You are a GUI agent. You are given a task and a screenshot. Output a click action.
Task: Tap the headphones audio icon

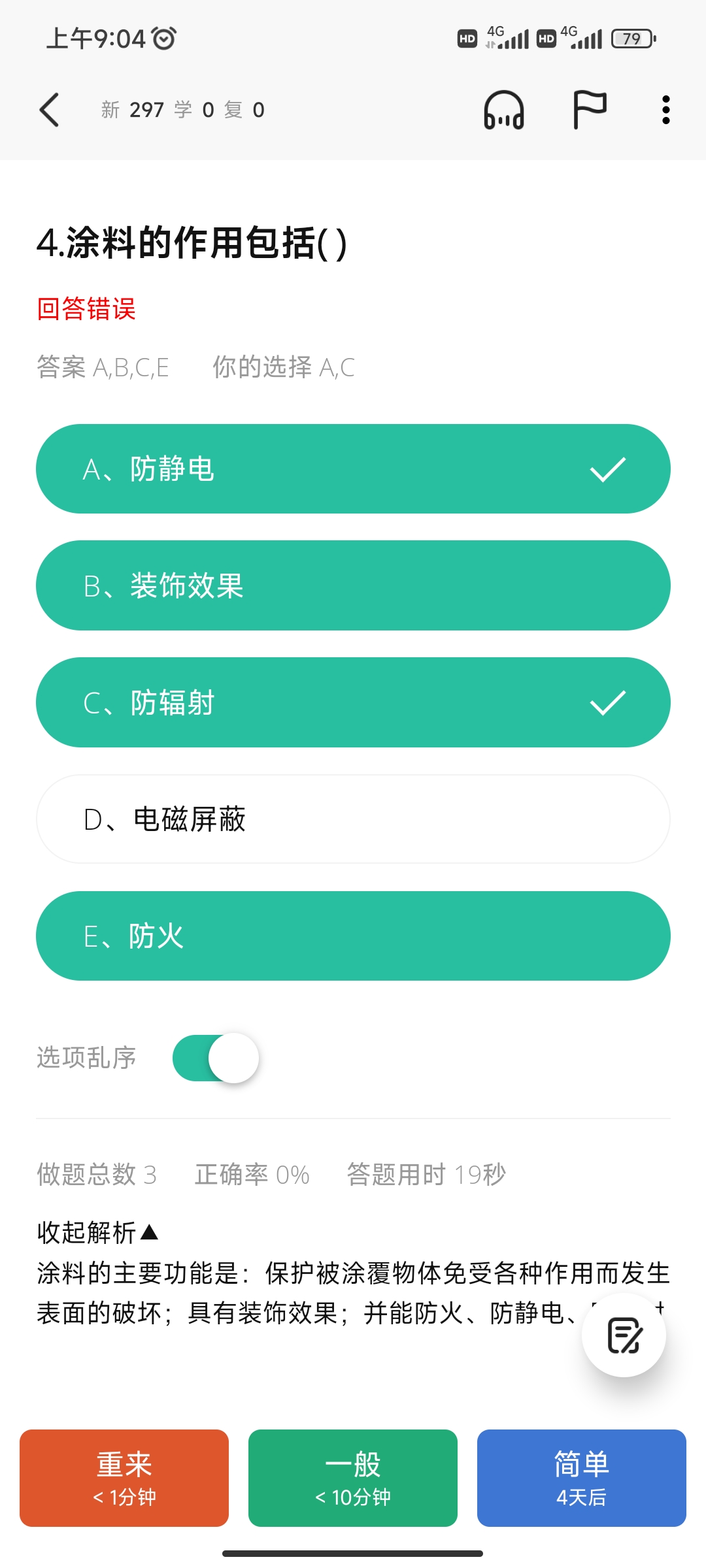(x=503, y=110)
